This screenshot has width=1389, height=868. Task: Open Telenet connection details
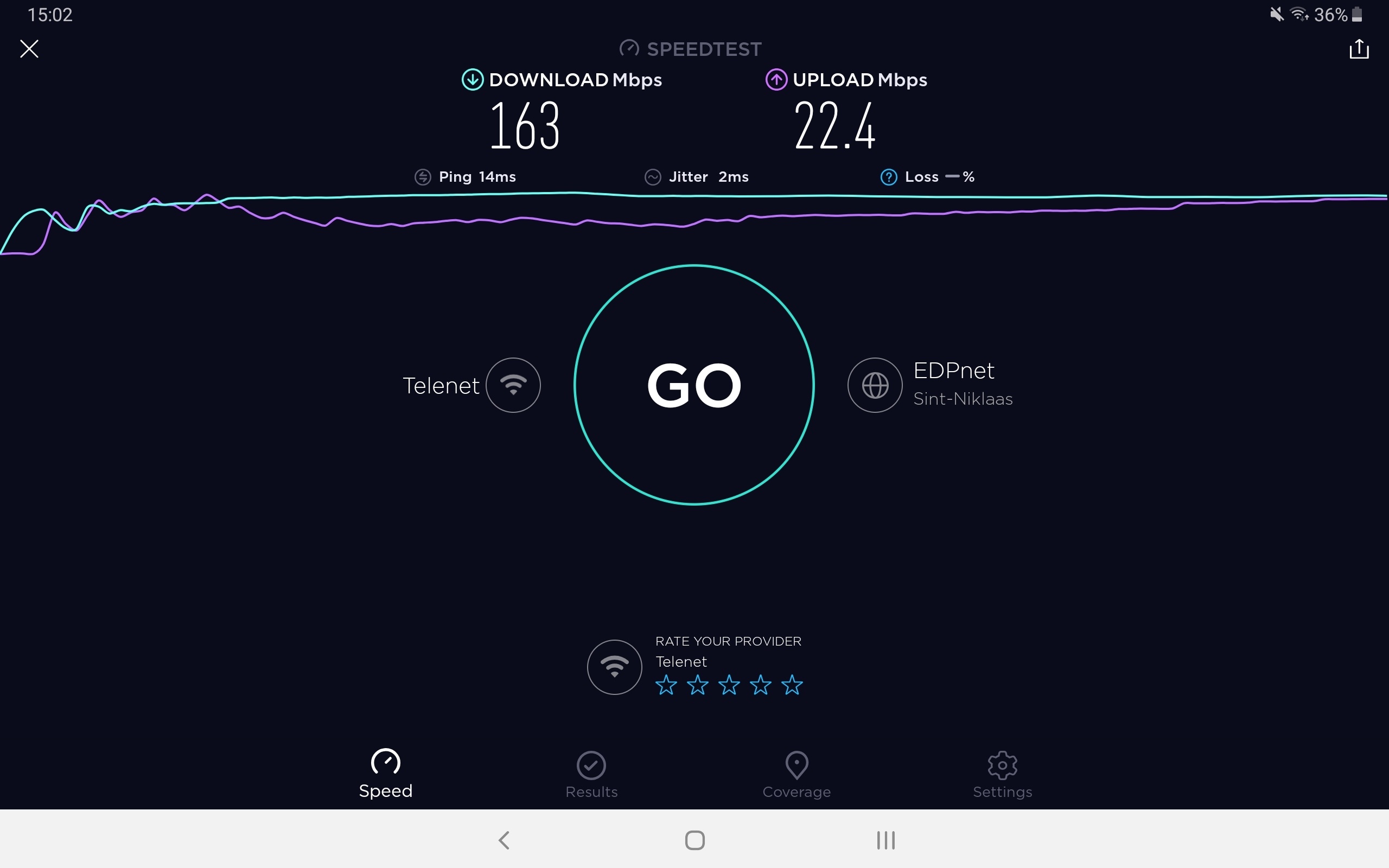click(x=513, y=385)
